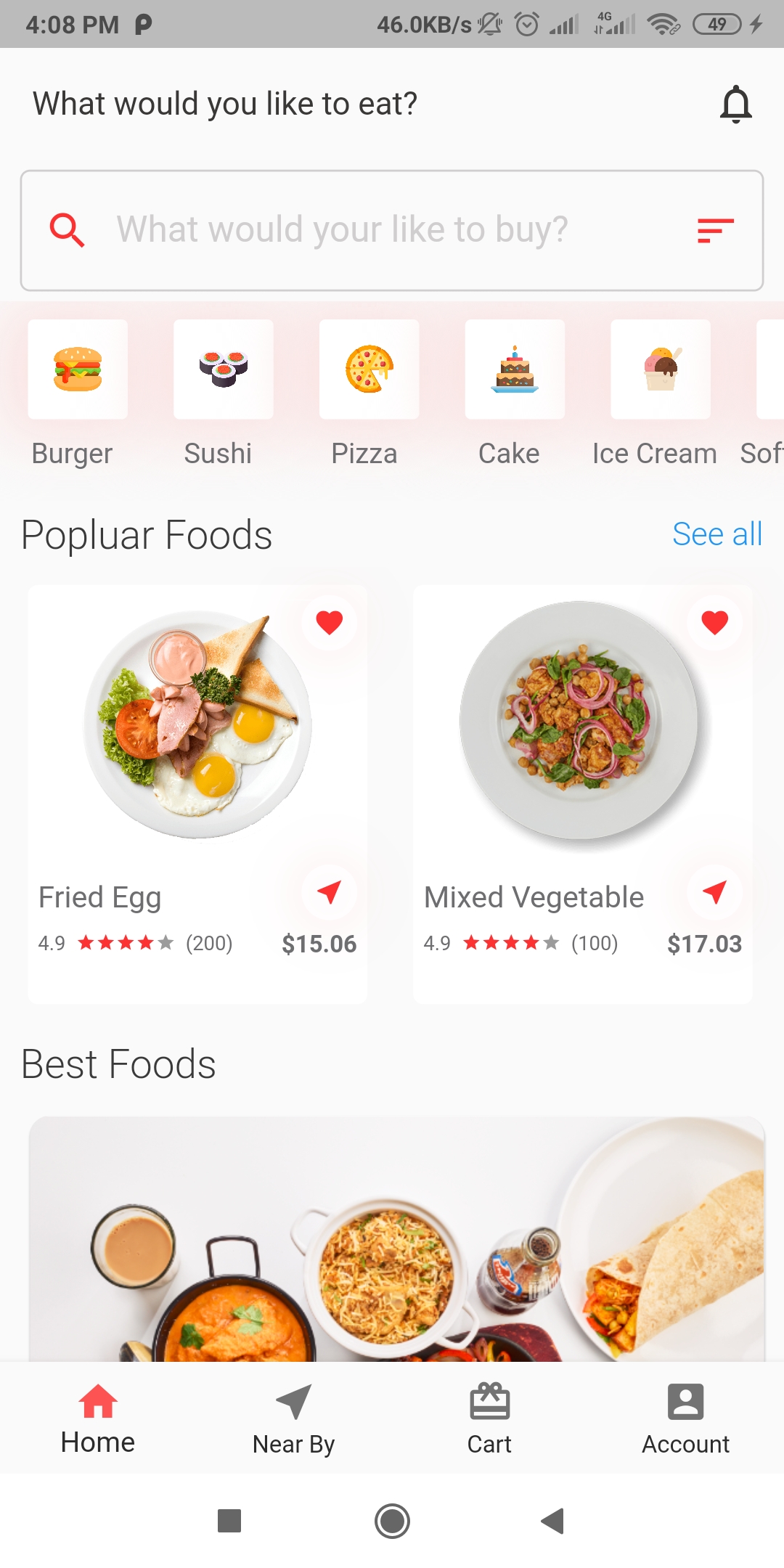Screen dimensions: 784x1568
Task: Open the Ice Cream category
Action: (x=661, y=369)
